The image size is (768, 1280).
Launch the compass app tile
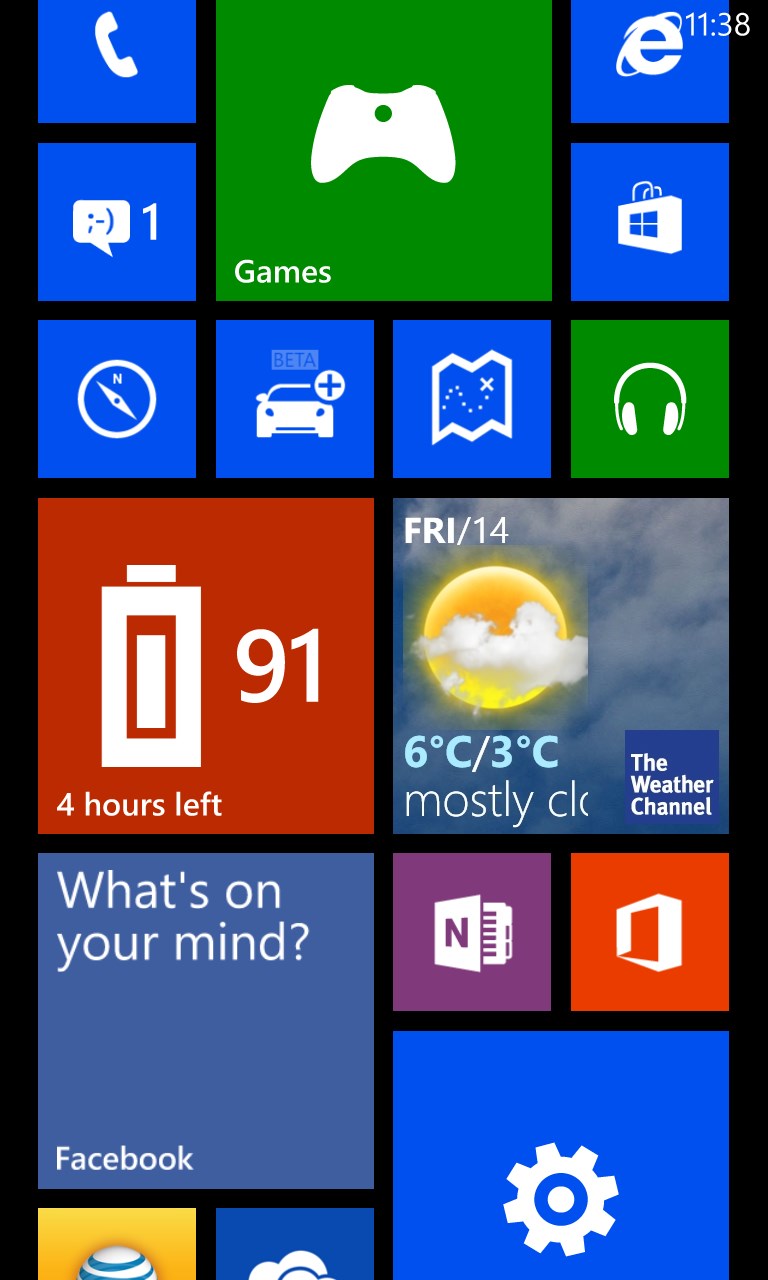[x=116, y=398]
